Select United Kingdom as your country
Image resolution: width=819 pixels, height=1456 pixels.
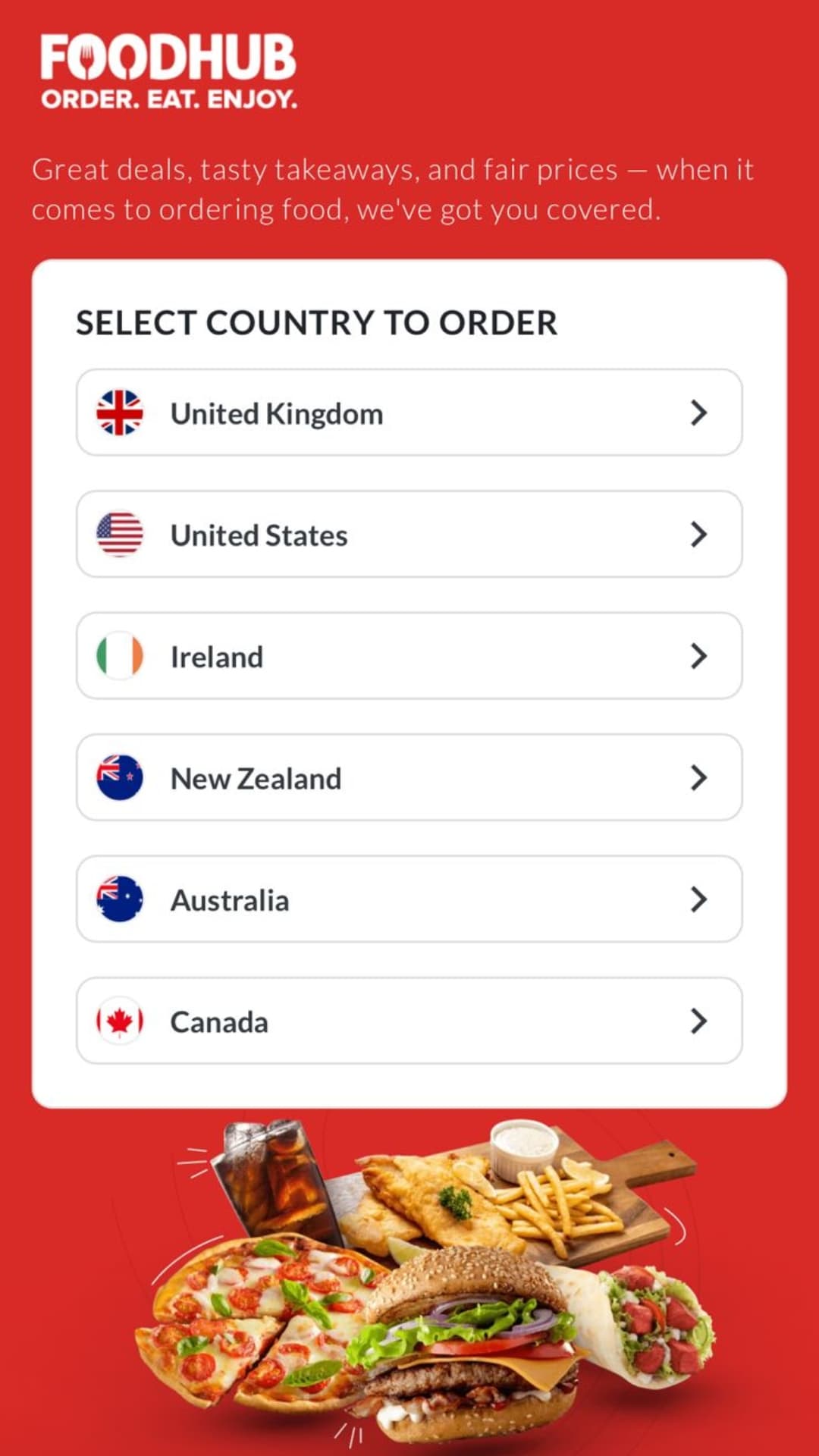pos(409,413)
